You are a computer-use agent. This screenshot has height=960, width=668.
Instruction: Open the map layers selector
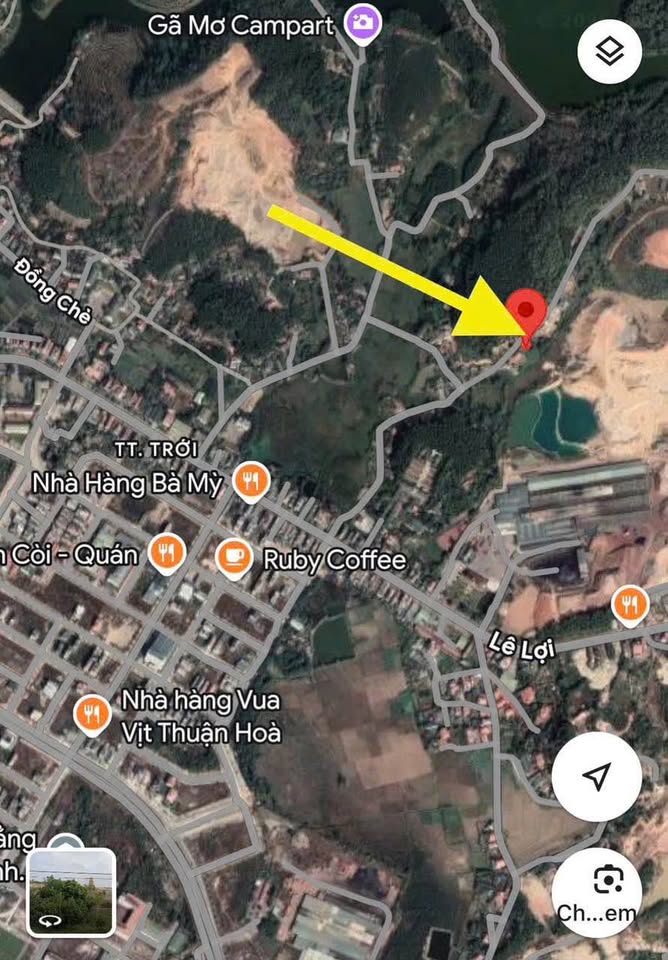(x=609, y=51)
